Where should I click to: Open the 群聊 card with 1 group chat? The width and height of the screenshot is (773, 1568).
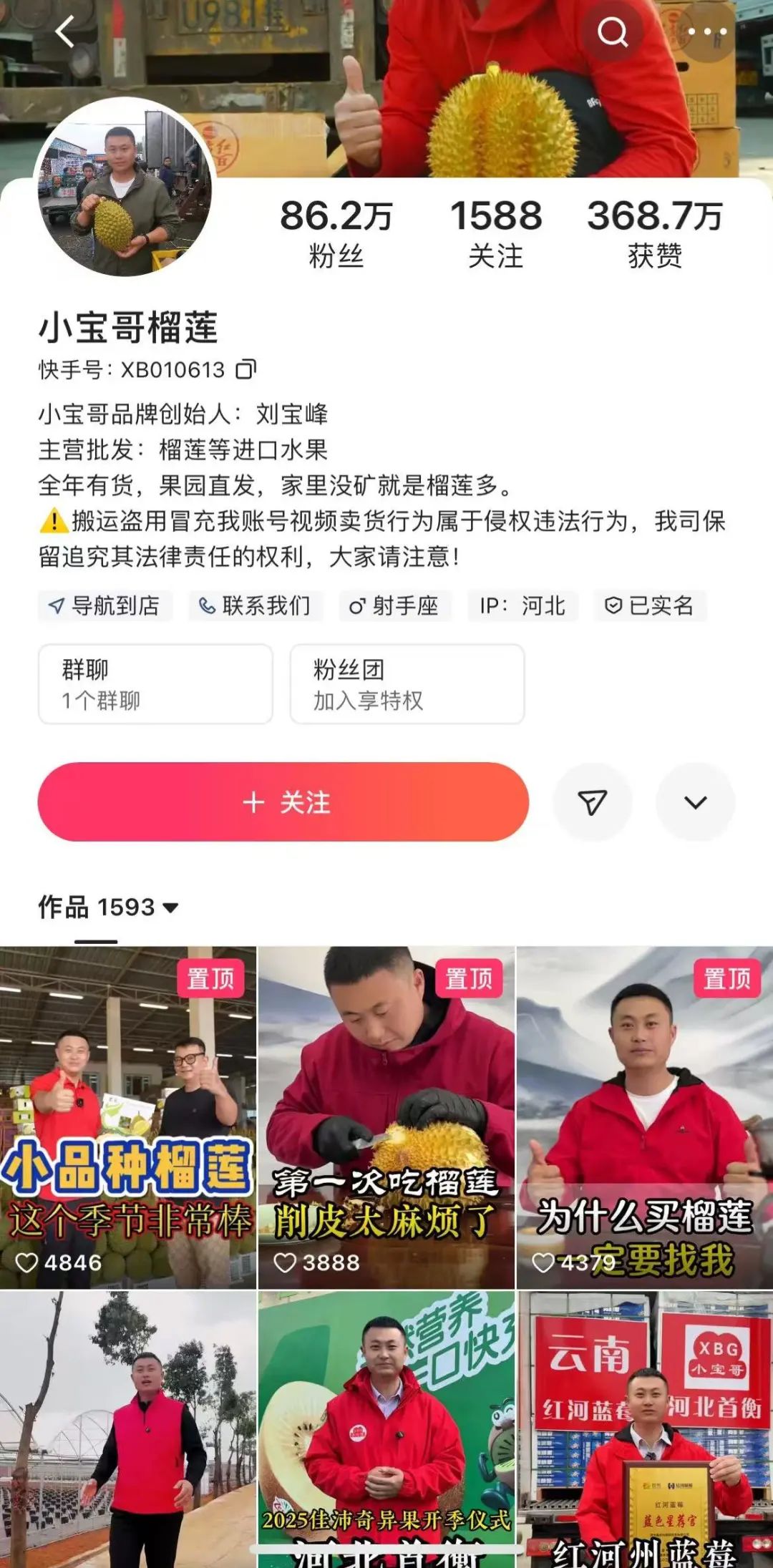click(x=155, y=683)
